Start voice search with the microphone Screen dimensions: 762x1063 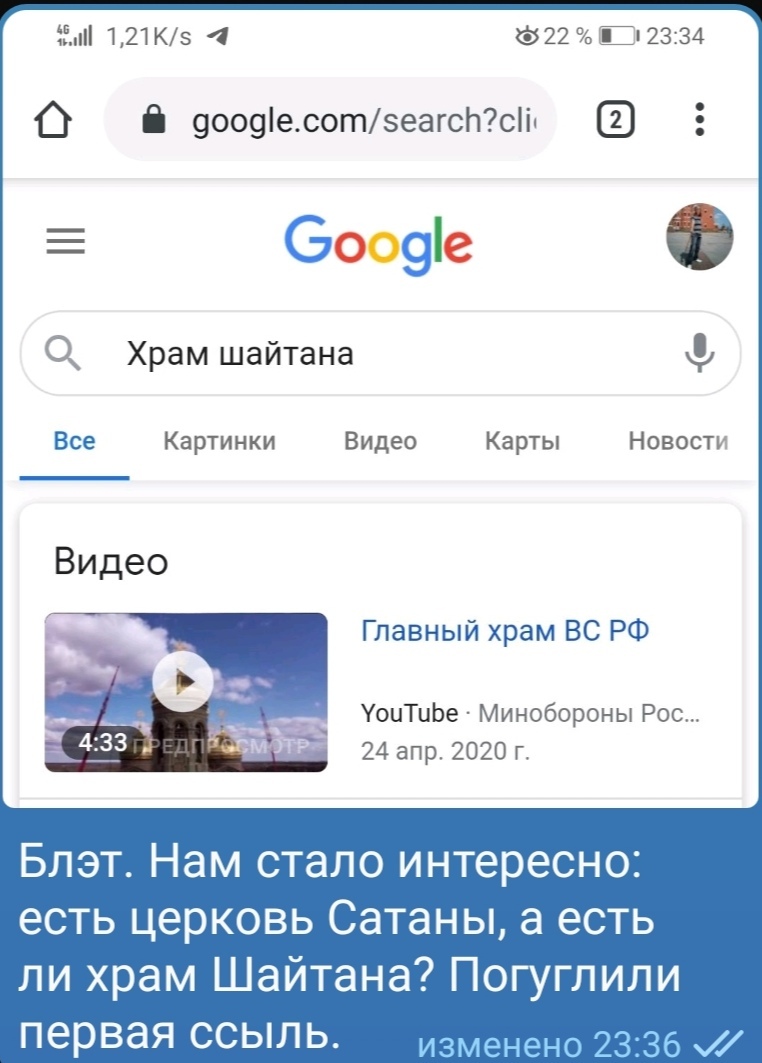(x=699, y=354)
